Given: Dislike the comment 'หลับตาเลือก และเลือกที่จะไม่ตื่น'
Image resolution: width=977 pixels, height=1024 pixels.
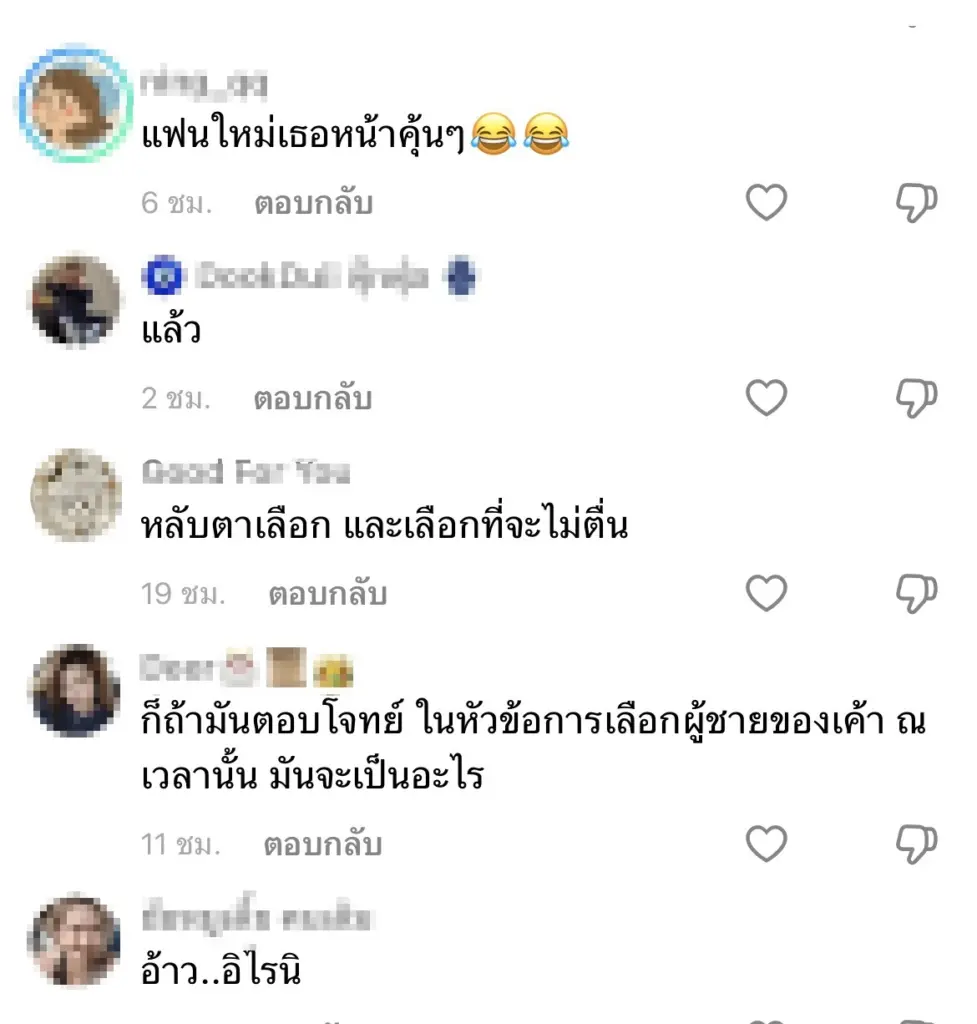Looking at the screenshot, I should click(x=915, y=593).
